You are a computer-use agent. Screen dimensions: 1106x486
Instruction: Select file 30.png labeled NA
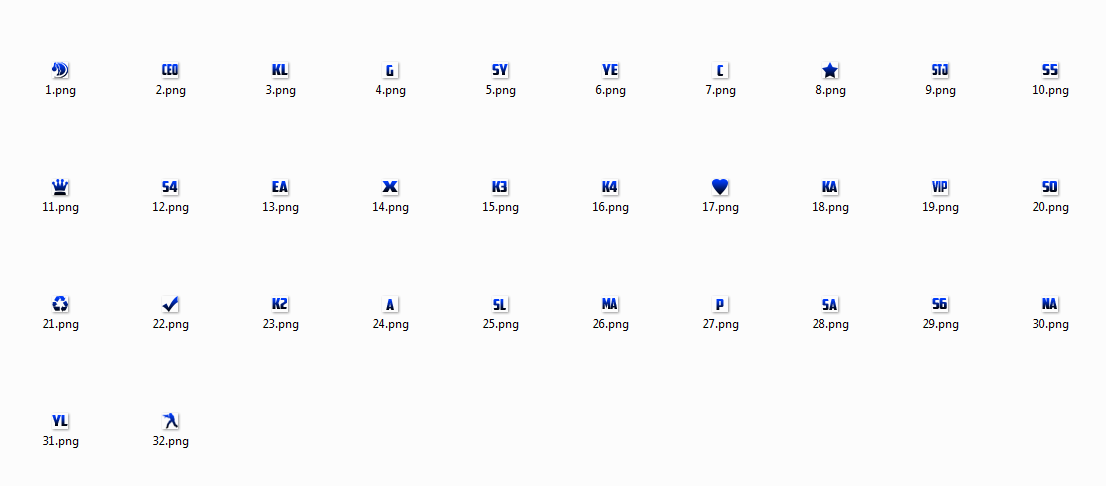coord(1050,305)
